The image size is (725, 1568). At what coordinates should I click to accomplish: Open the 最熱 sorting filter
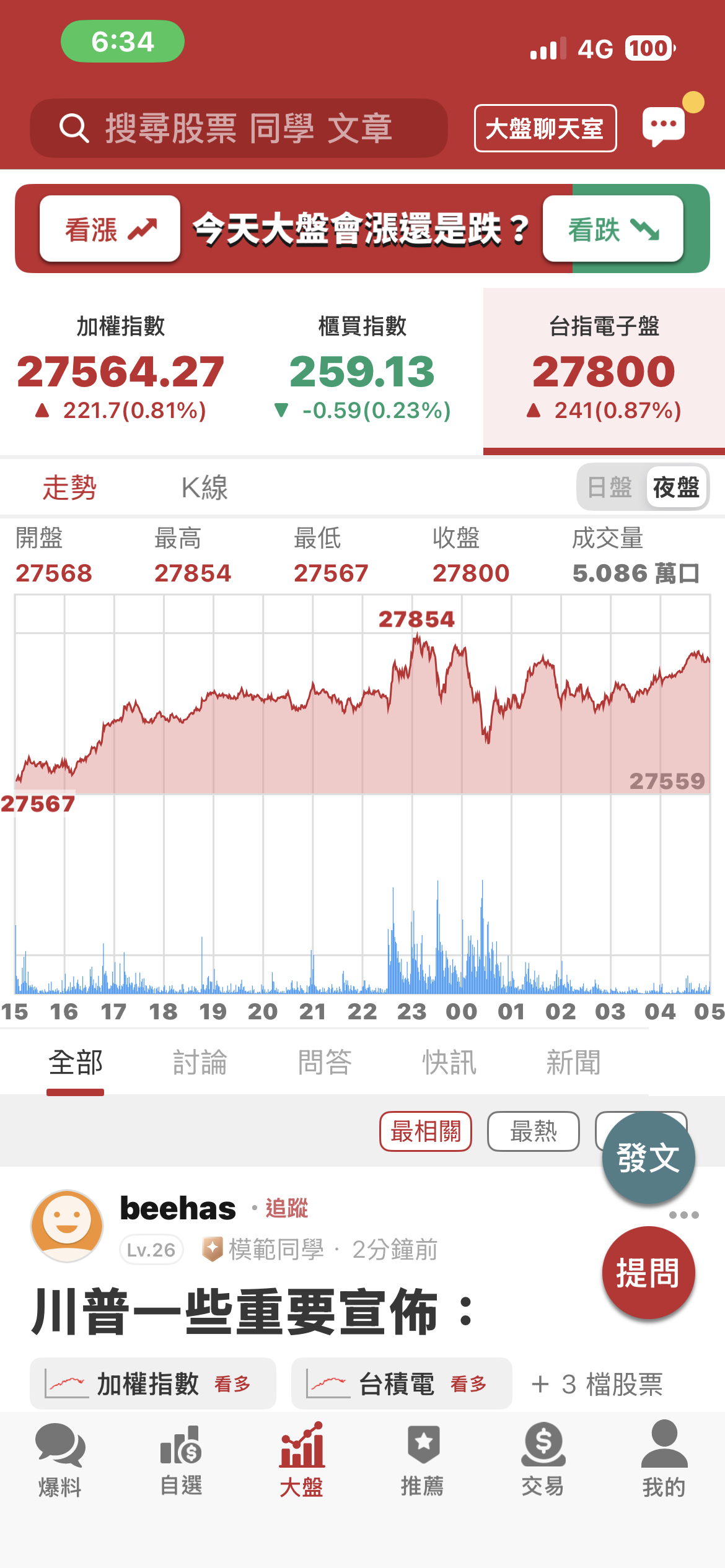click(533, 1131)
